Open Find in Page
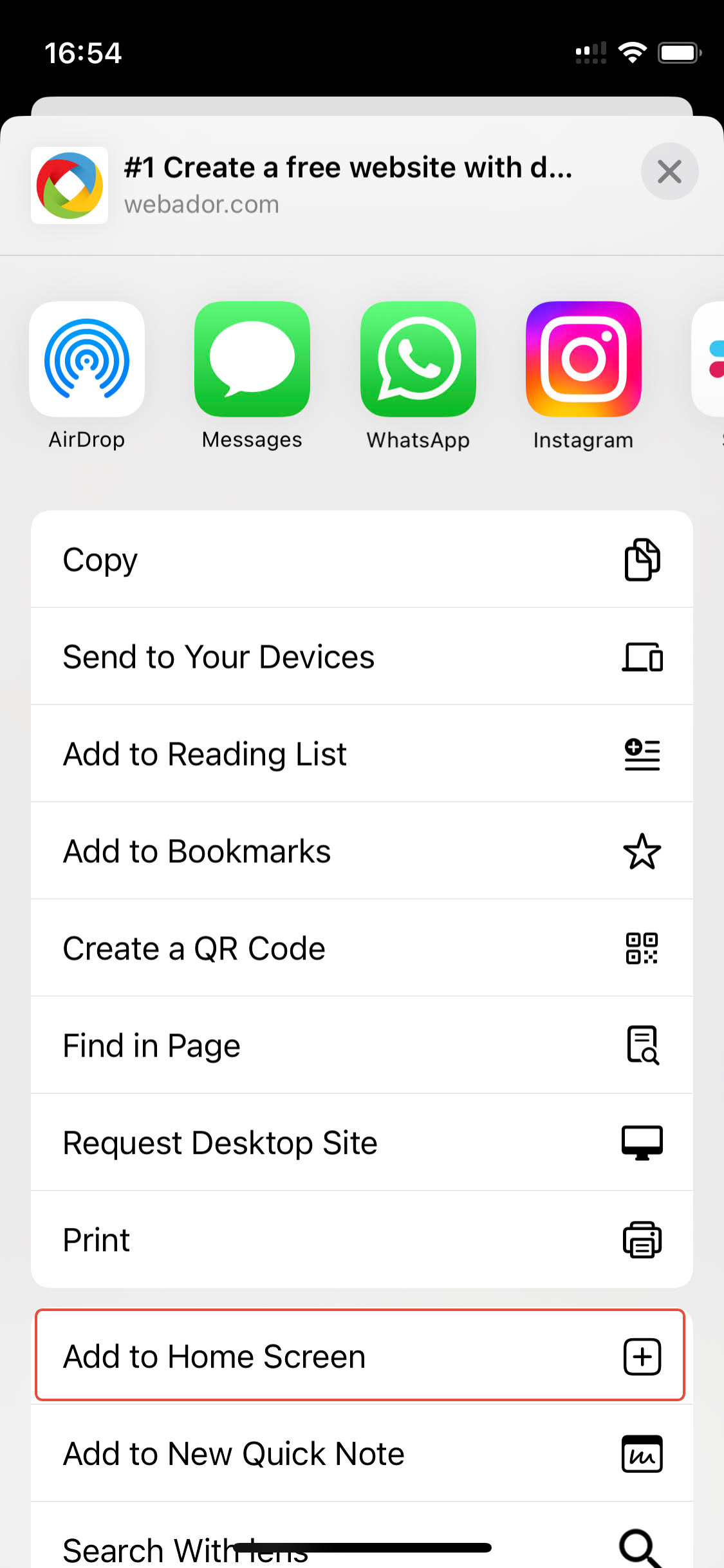724x1568 pixels. (x=362, y=1046)
